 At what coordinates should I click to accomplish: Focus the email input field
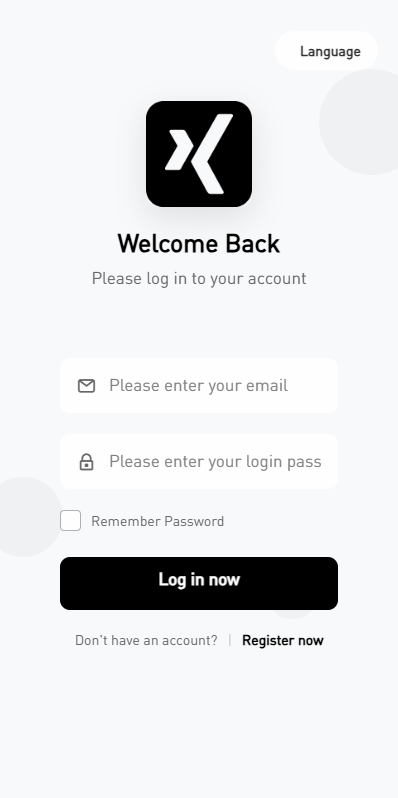pyautogui.click(x=199, y=386)
